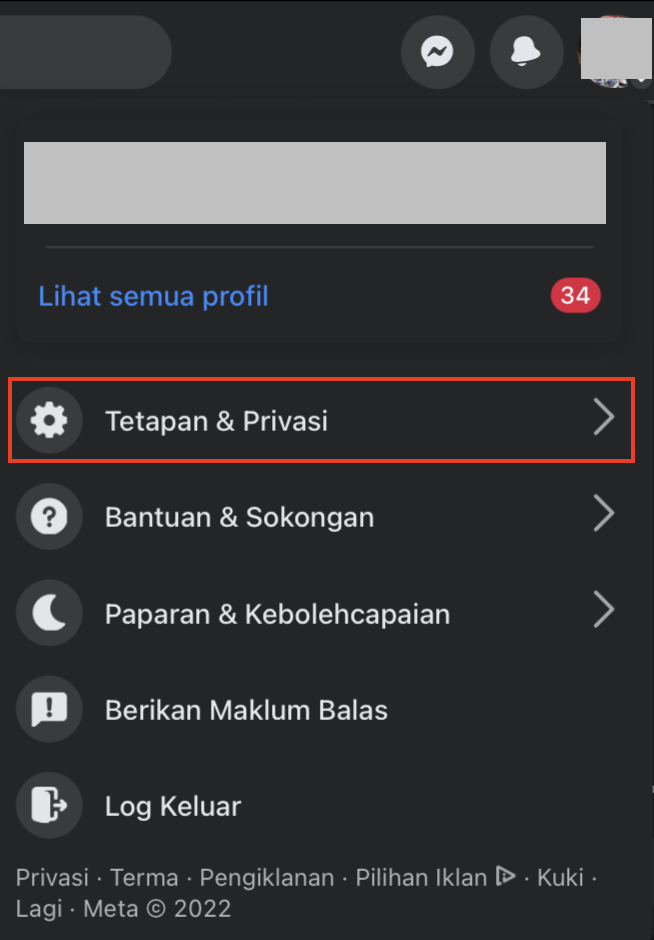
Task: Open the Privasi footer link
Action: (x=52, y=878)
